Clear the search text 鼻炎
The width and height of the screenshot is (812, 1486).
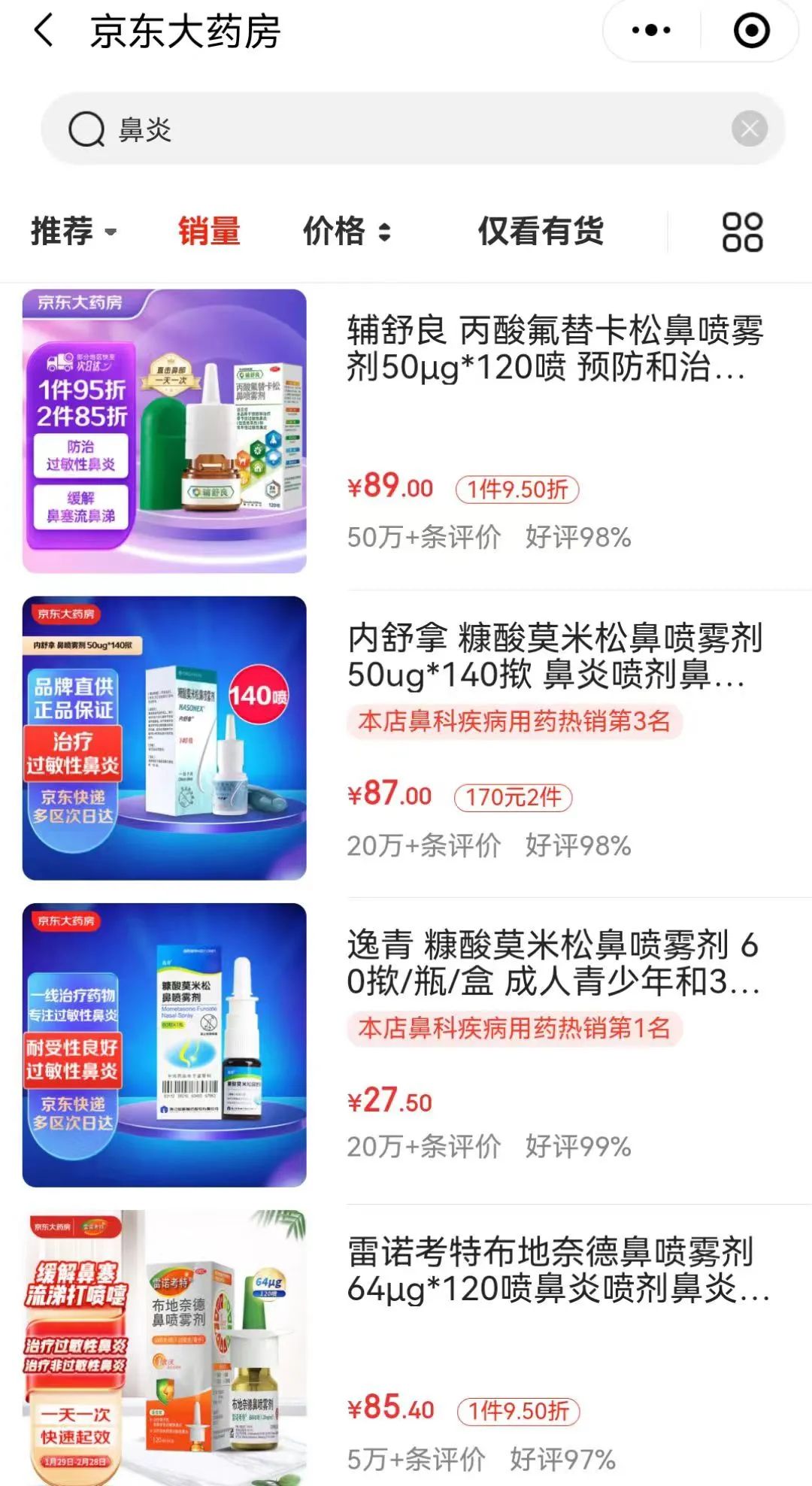coord(749,129)
